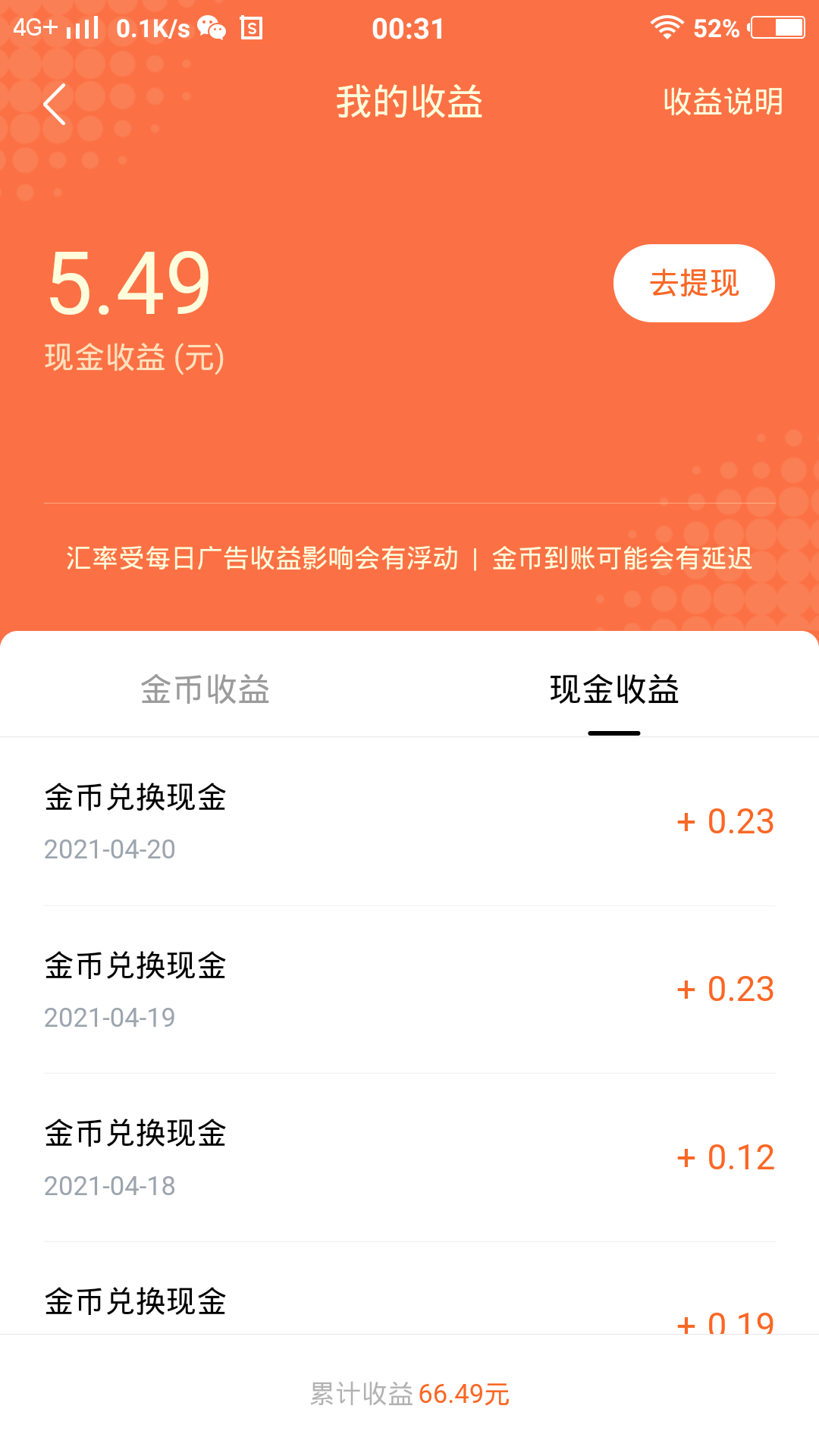Tap the 累计收益 66.49元 total at bottom
This screenshot has height=1456, width=819.
409,1395
